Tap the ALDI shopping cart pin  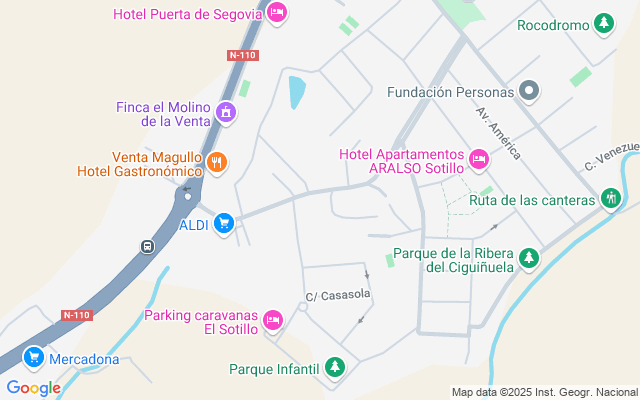coord(225,224)
